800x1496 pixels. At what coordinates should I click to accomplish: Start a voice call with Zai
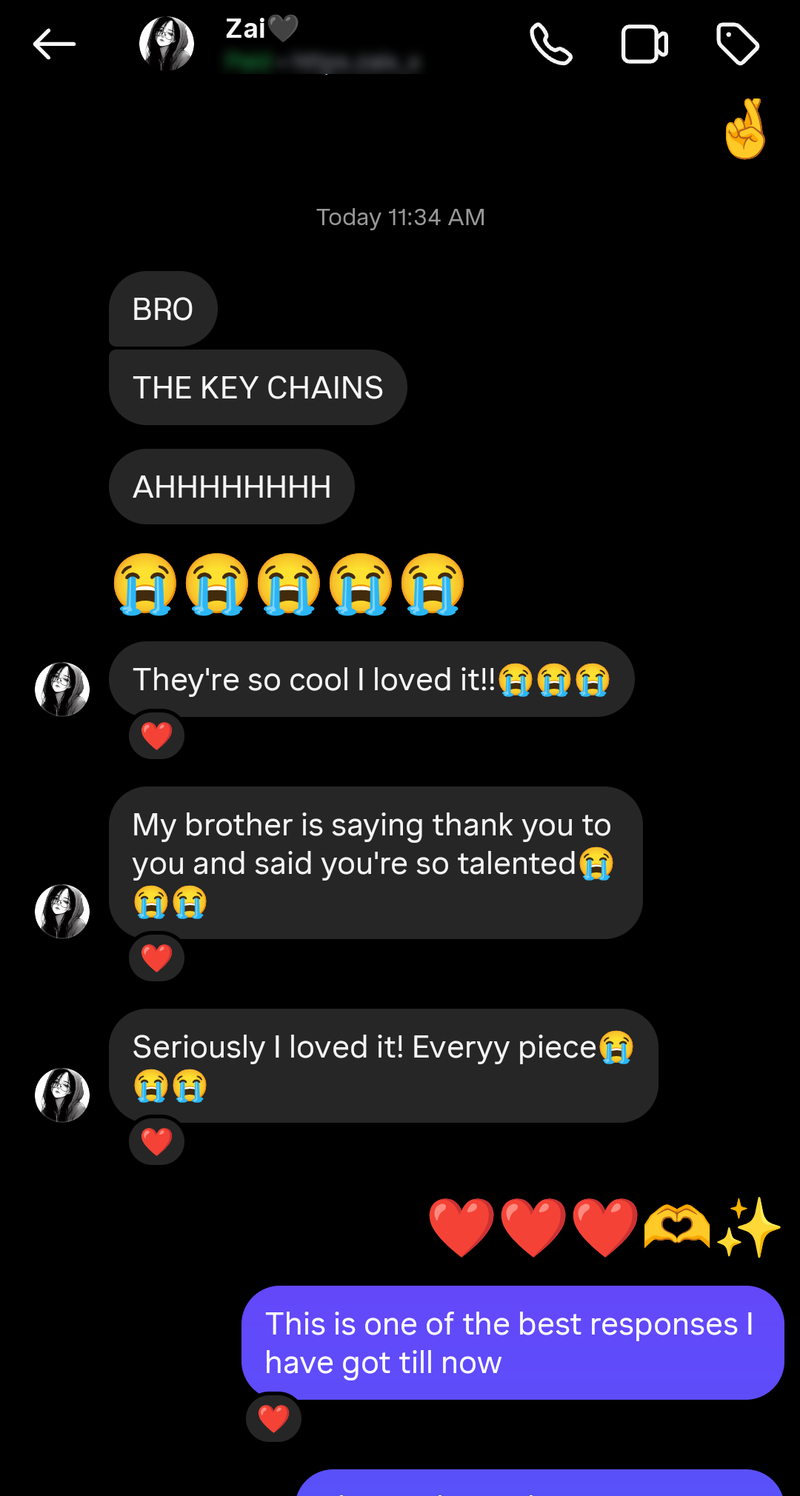click(x=550, y=44)
